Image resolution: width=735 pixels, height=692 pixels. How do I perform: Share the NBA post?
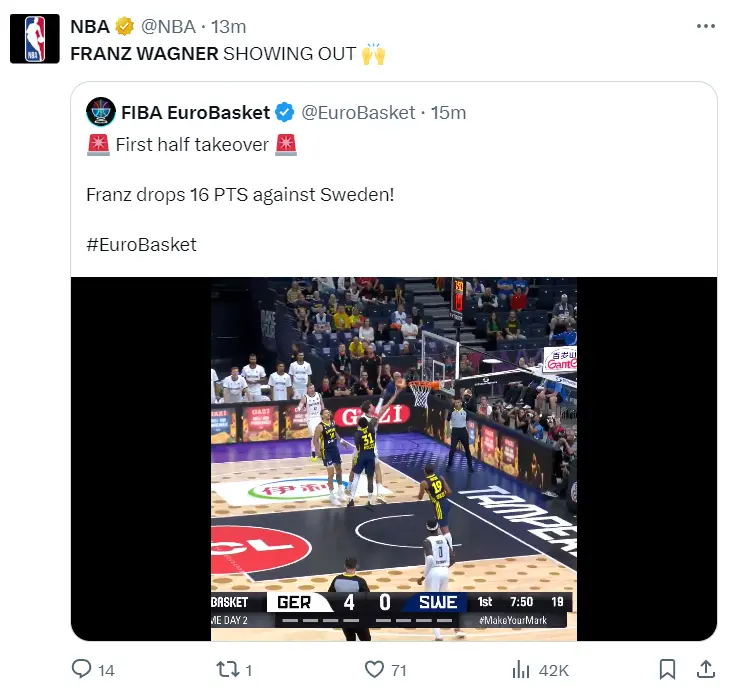(705, 669)
